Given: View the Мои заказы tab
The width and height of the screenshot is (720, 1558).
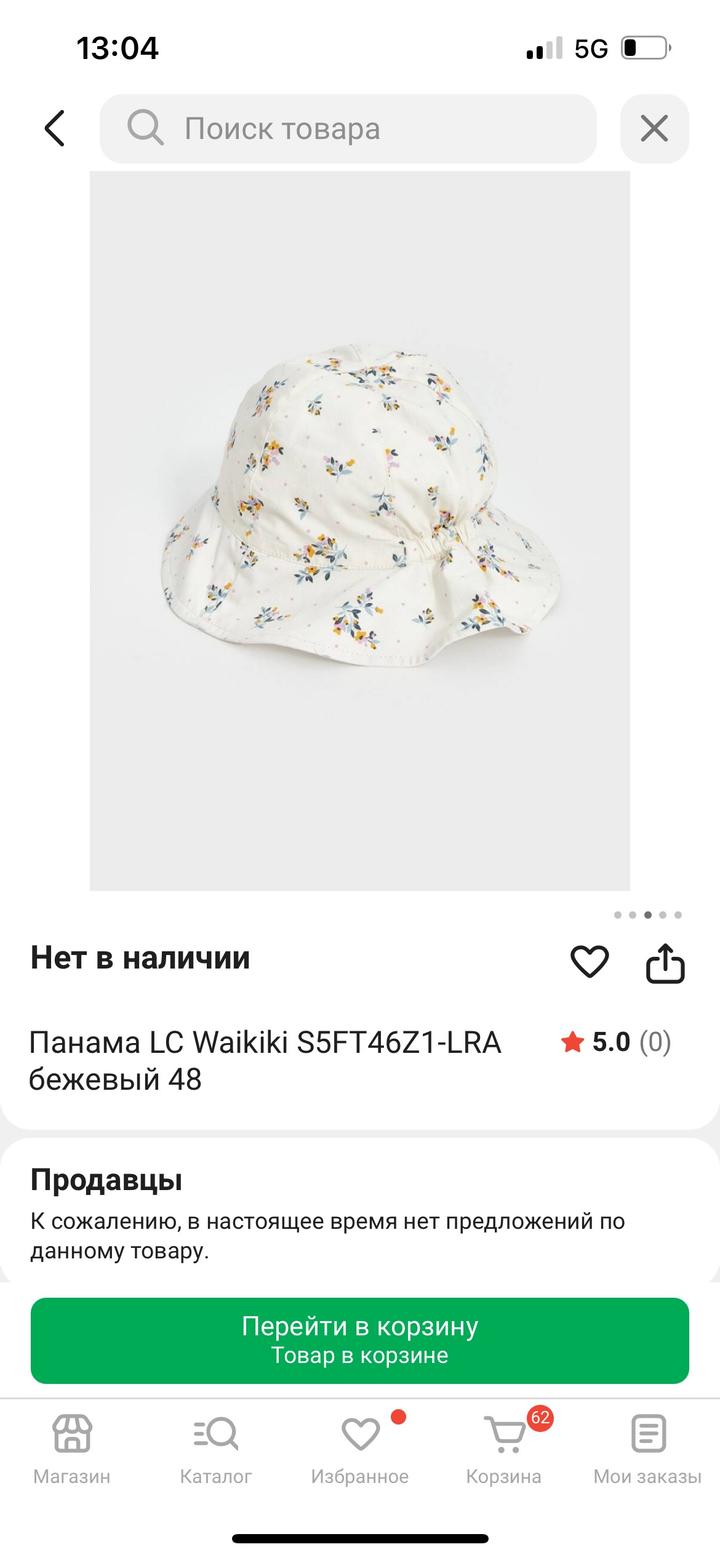Looking at the screenshot, I should click(648, 1448).
